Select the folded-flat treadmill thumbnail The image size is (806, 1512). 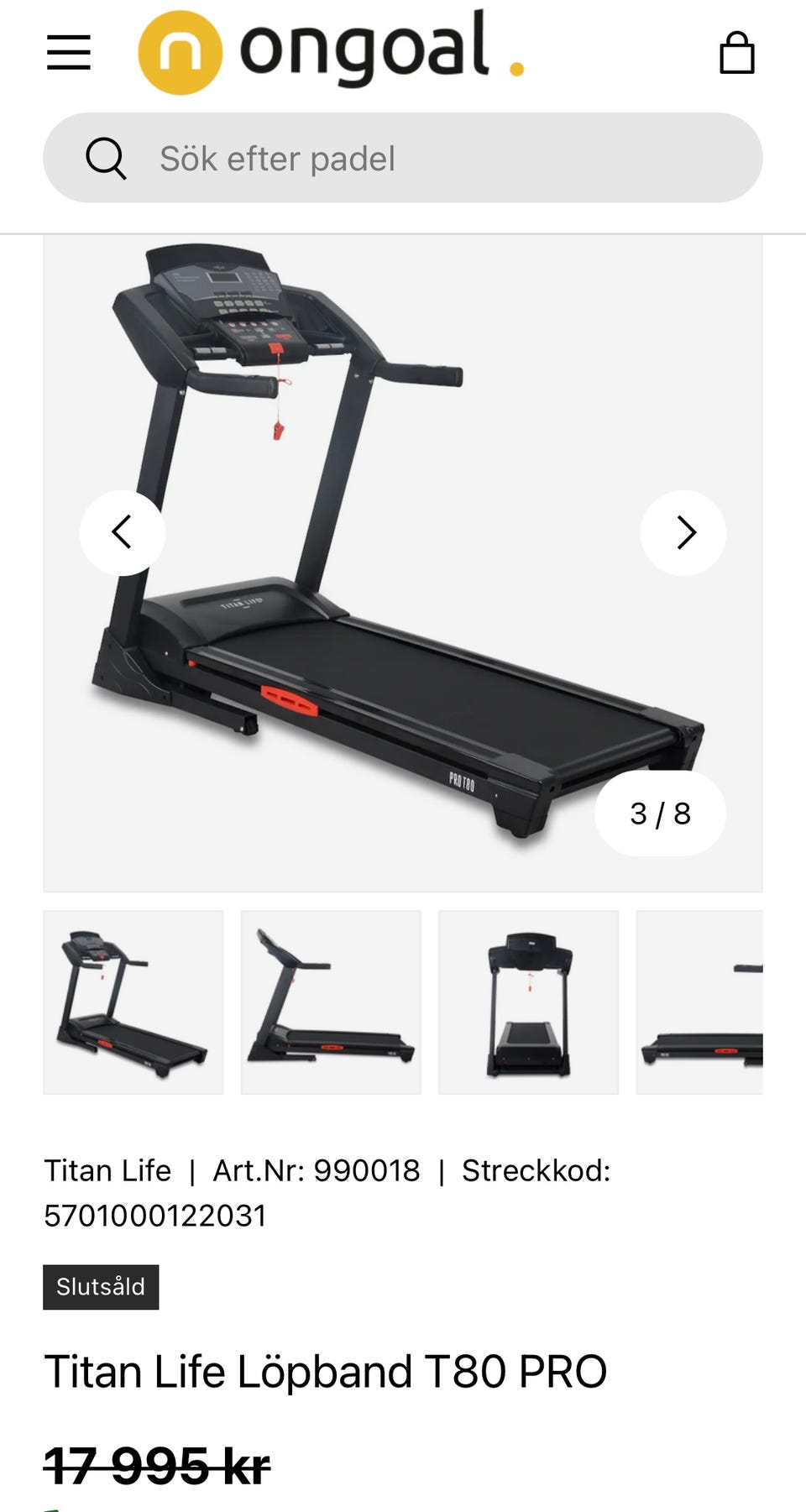(700, 1002)
